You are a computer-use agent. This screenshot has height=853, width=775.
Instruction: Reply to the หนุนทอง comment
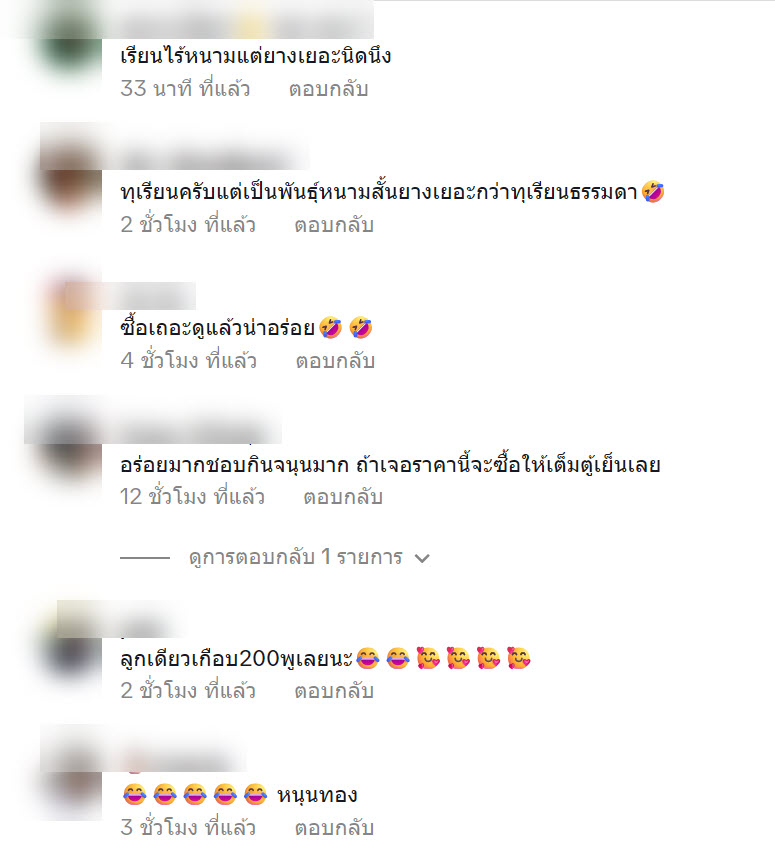pyautogui.click(x=333, y=828)
